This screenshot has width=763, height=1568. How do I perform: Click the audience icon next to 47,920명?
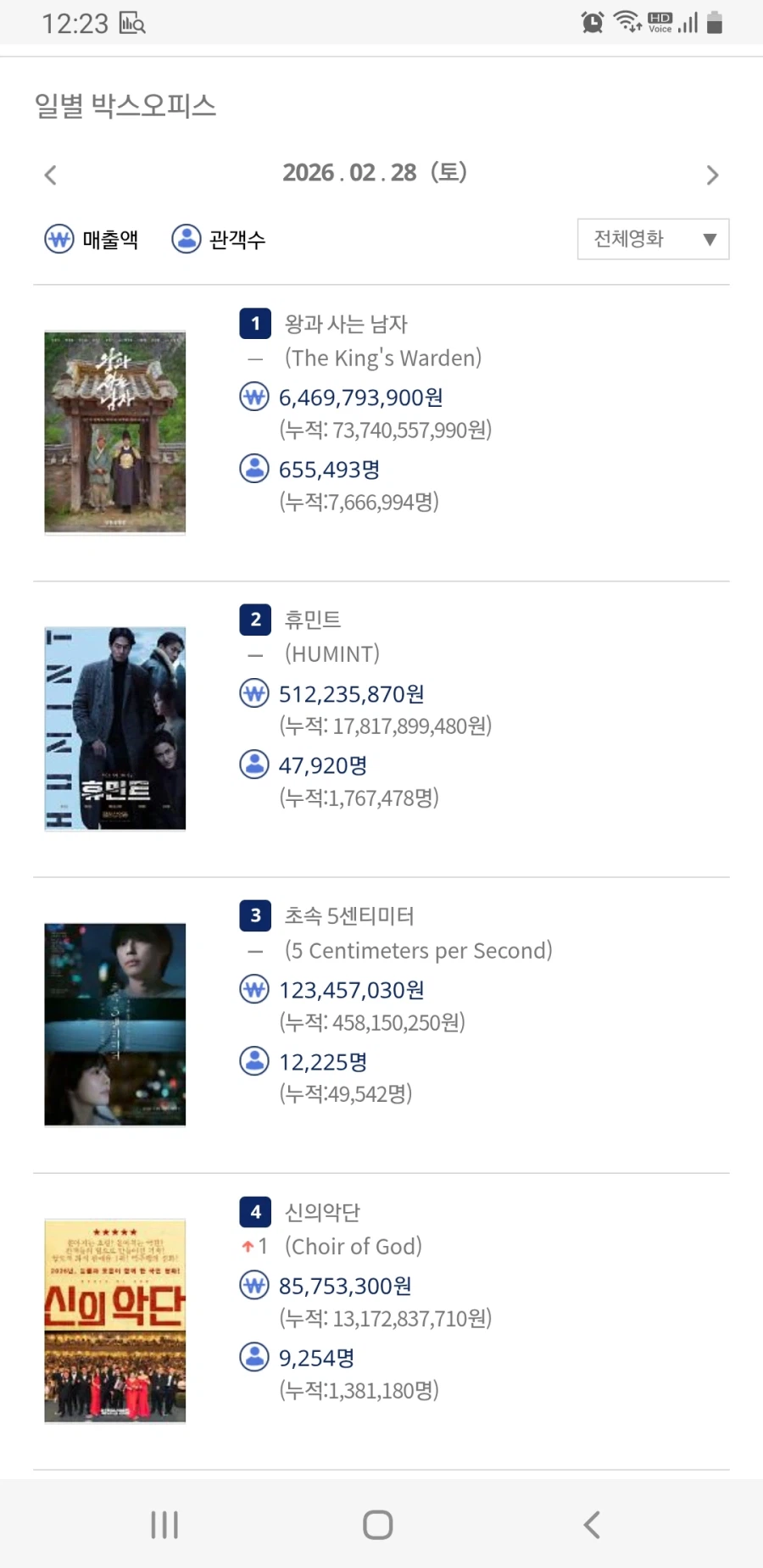(x=253, y=765)
